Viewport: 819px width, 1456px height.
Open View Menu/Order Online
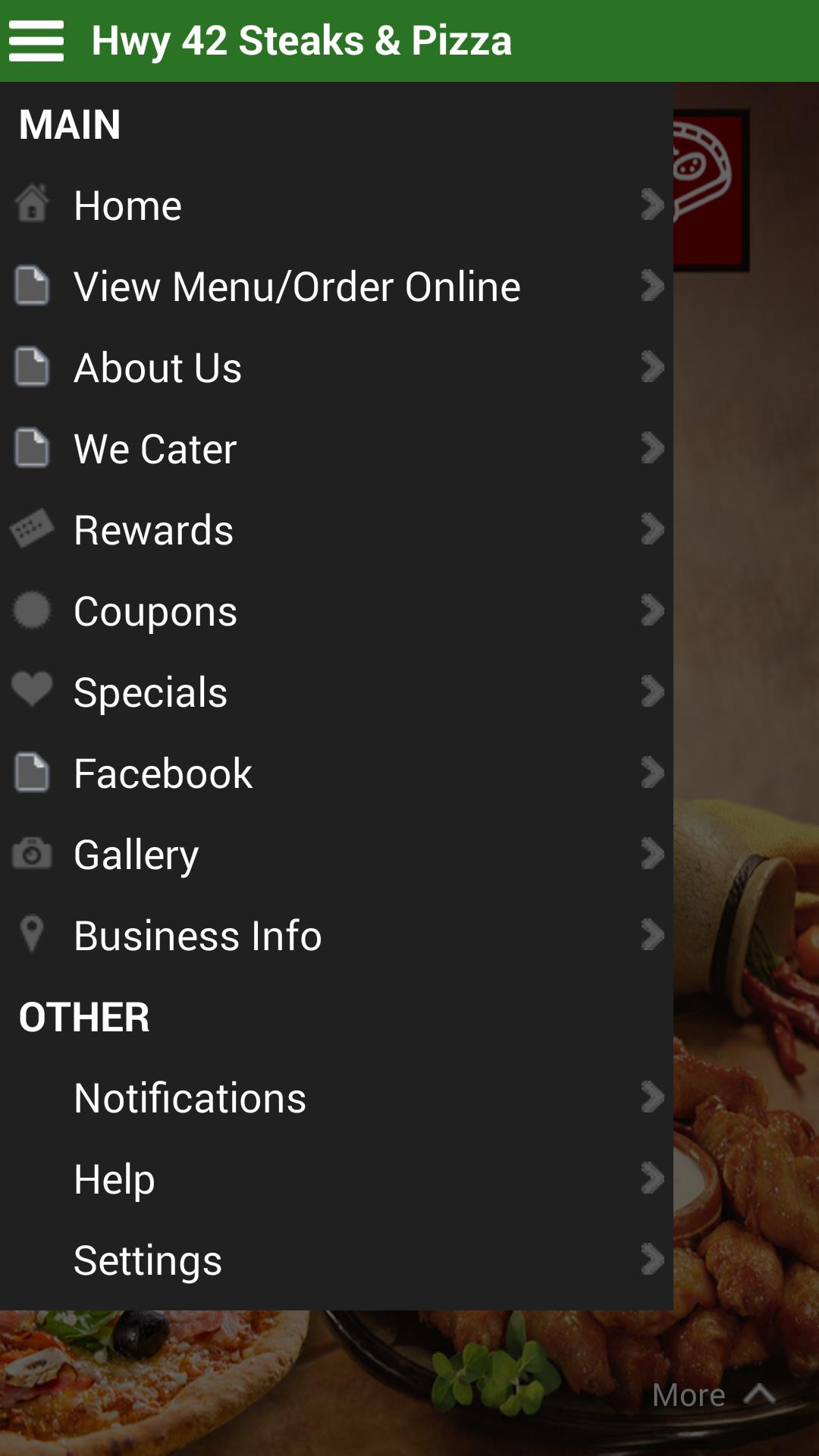tap(334, 287)
